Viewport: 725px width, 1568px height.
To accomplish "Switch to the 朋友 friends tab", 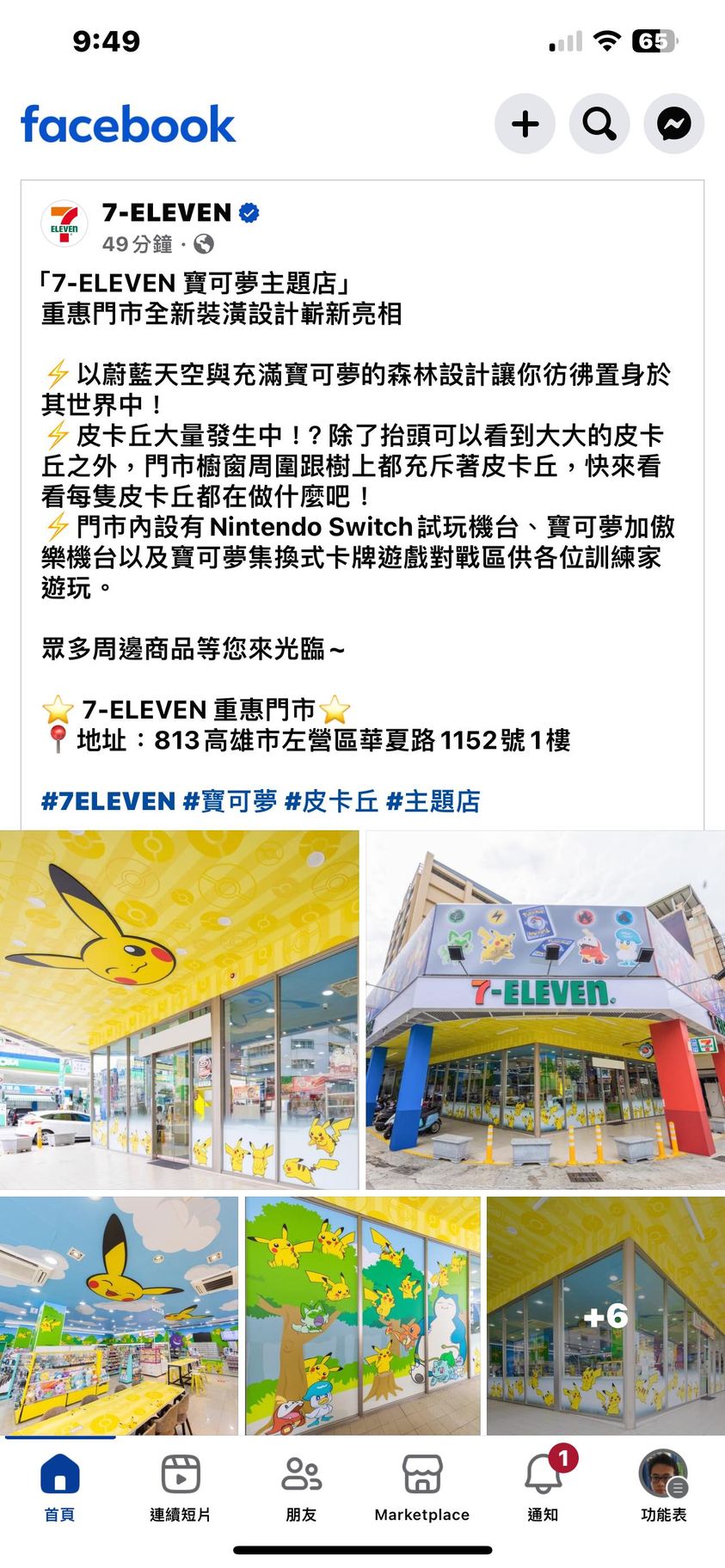I will (x=301, y=1488).
